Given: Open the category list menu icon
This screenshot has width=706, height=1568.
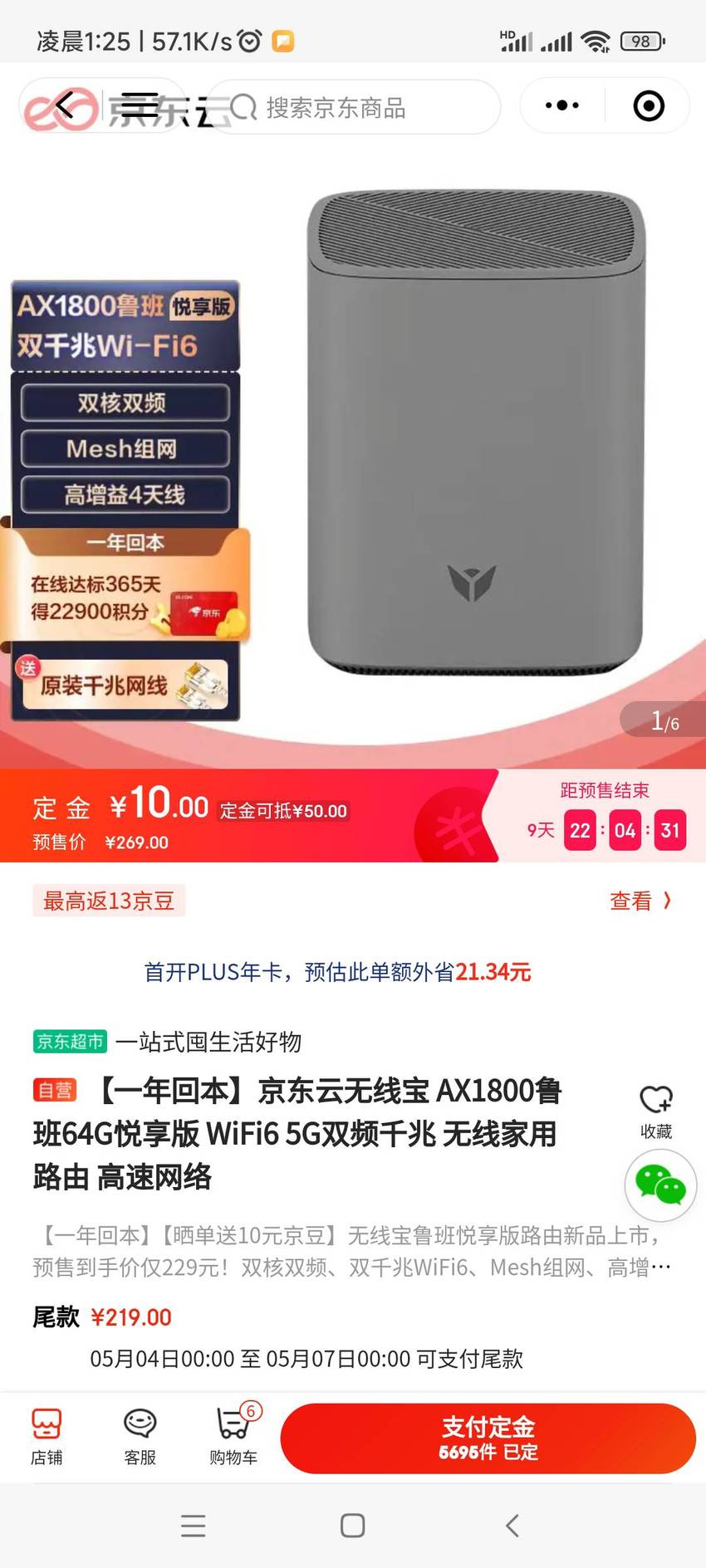Looking at the screenshot, I should (x=140, y=106).
